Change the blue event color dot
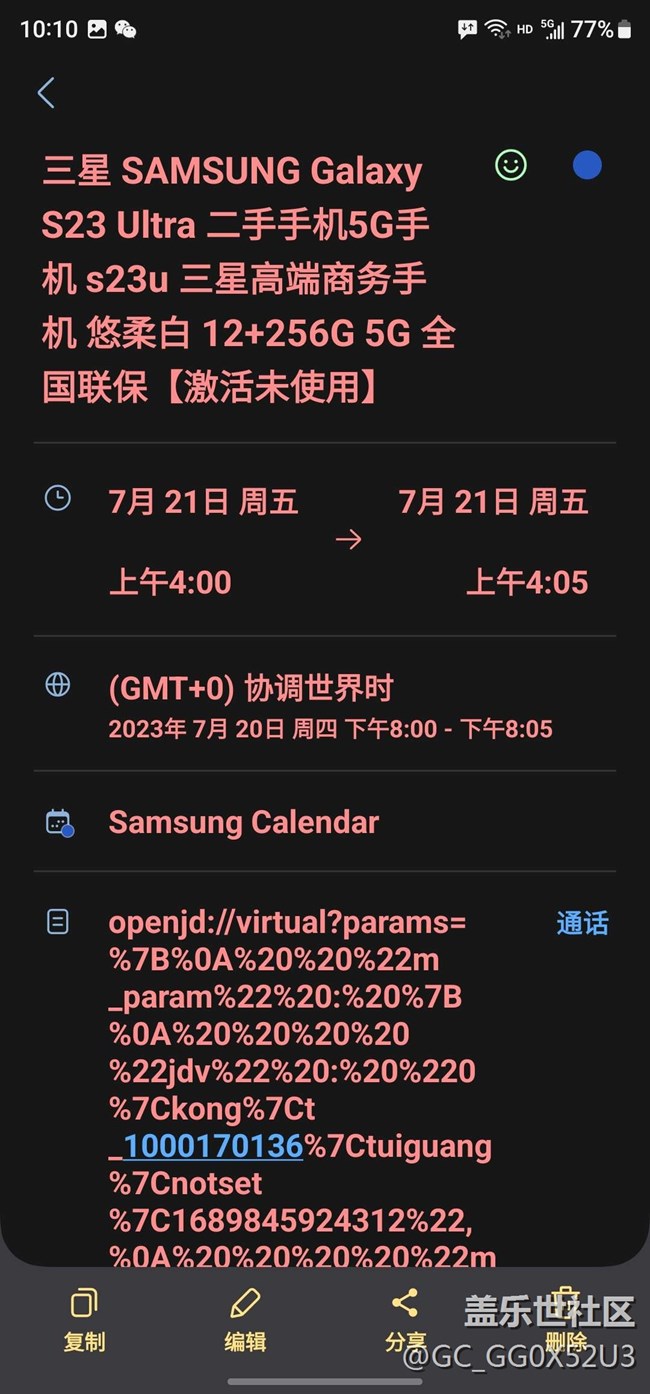This screenshot has height=1394, width=650. point(587,165)
